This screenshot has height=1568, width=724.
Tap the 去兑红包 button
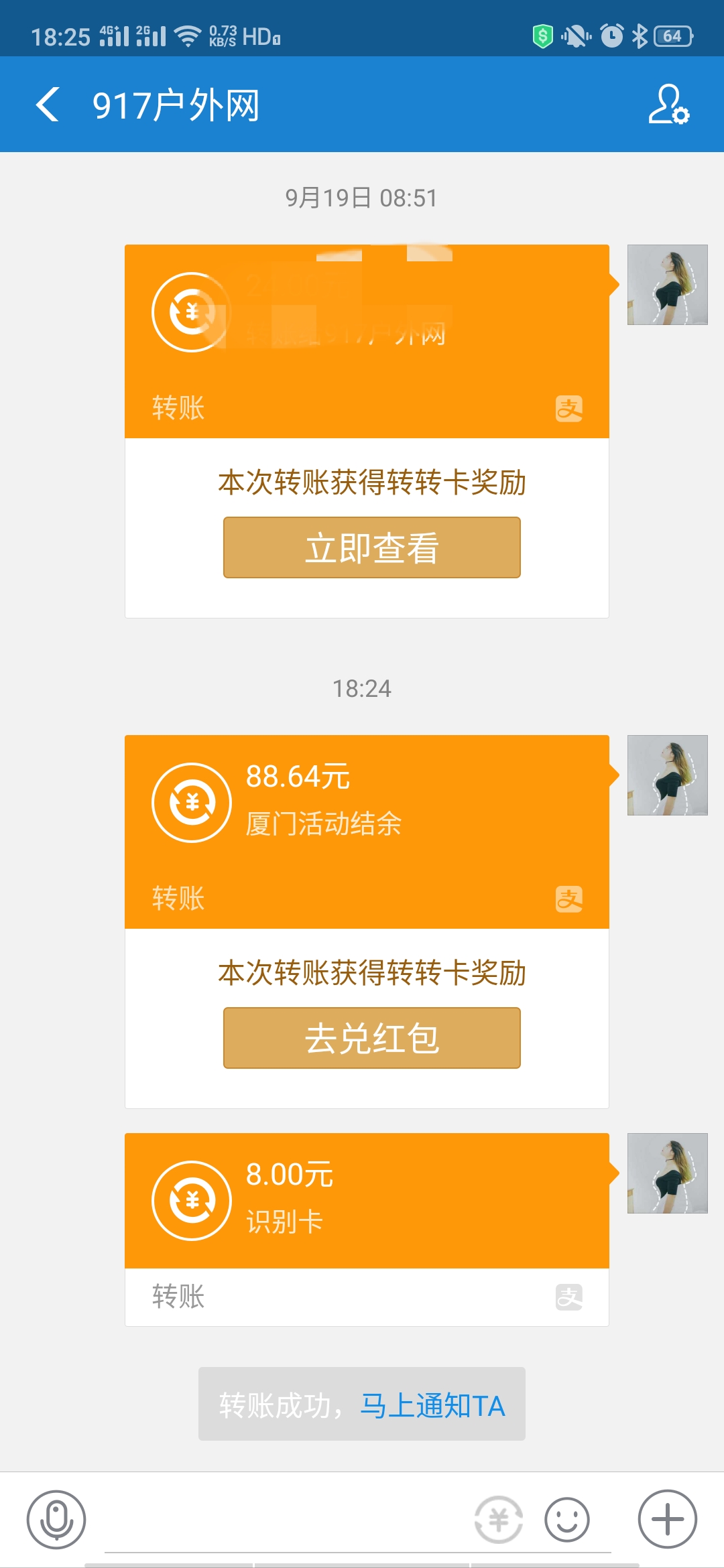pyautogui.click(x=371, y=1037)
